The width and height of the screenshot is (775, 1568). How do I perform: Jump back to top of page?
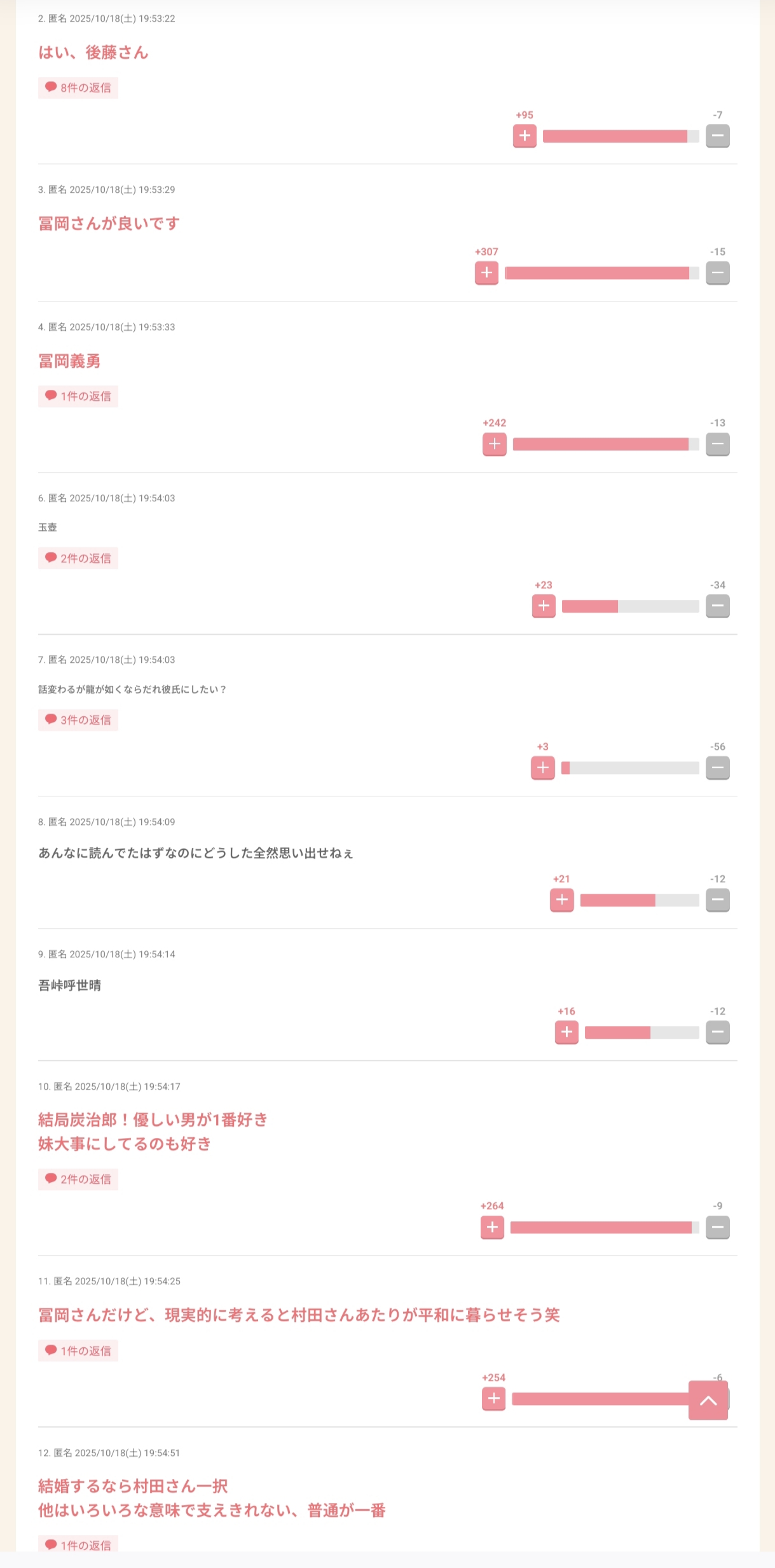(x=708, y=1400)
